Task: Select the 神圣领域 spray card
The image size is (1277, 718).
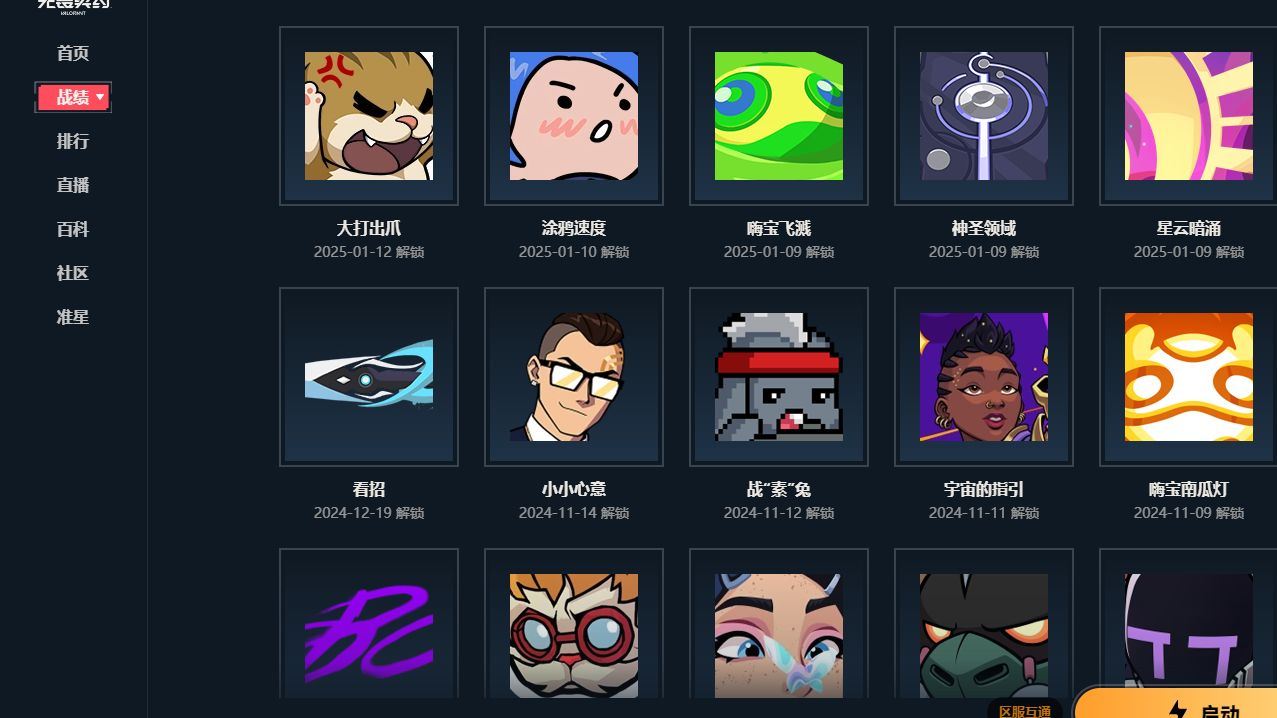Action: 984,117
